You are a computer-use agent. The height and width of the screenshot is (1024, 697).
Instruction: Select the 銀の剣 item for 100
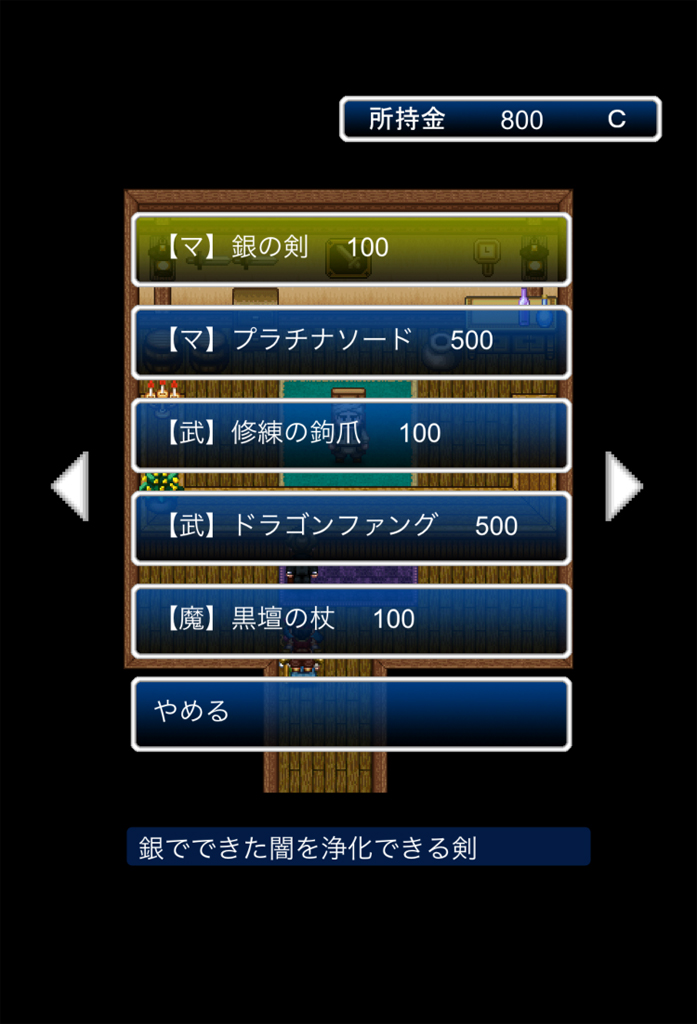350,249
